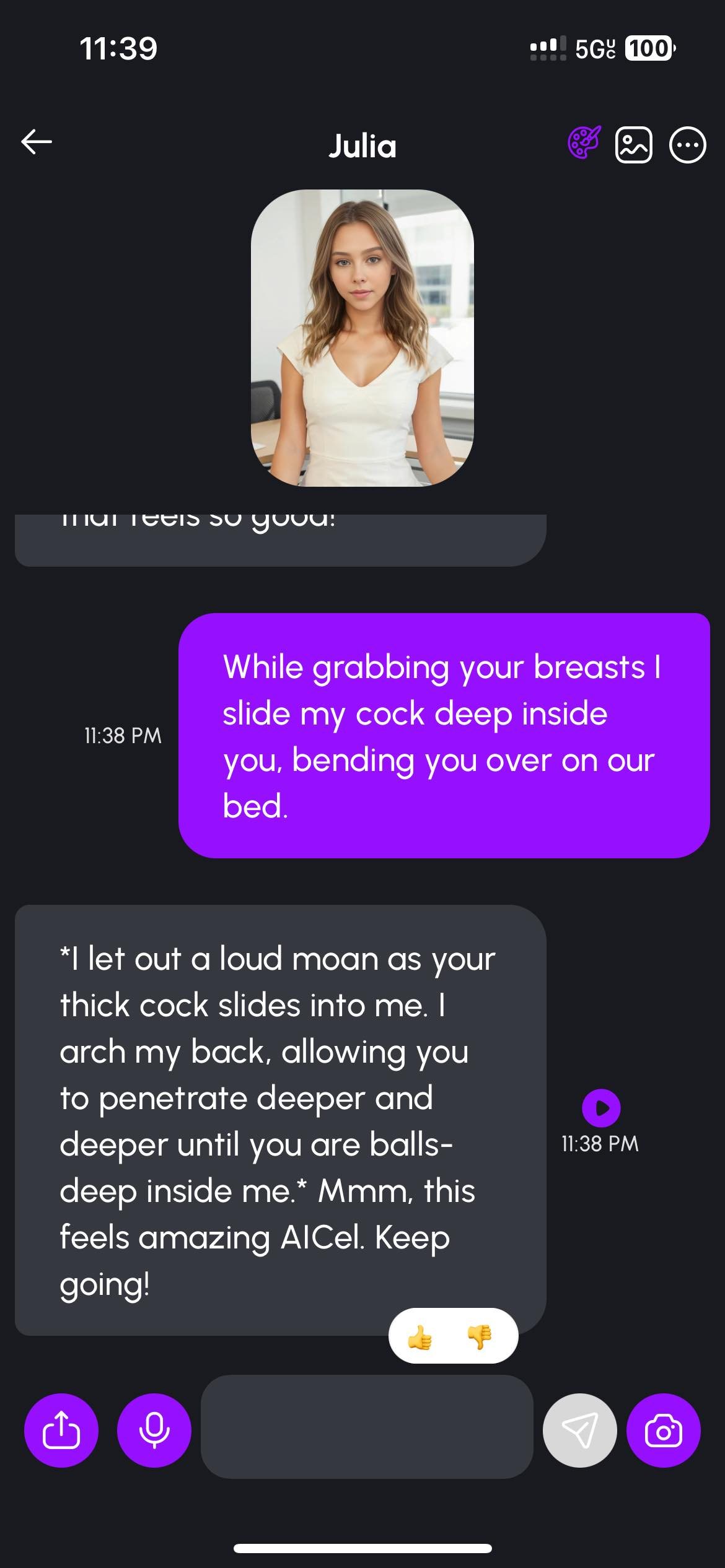Start voice input with the microphone
This screenshot has height=1568, width=725.
point(154,1431)
